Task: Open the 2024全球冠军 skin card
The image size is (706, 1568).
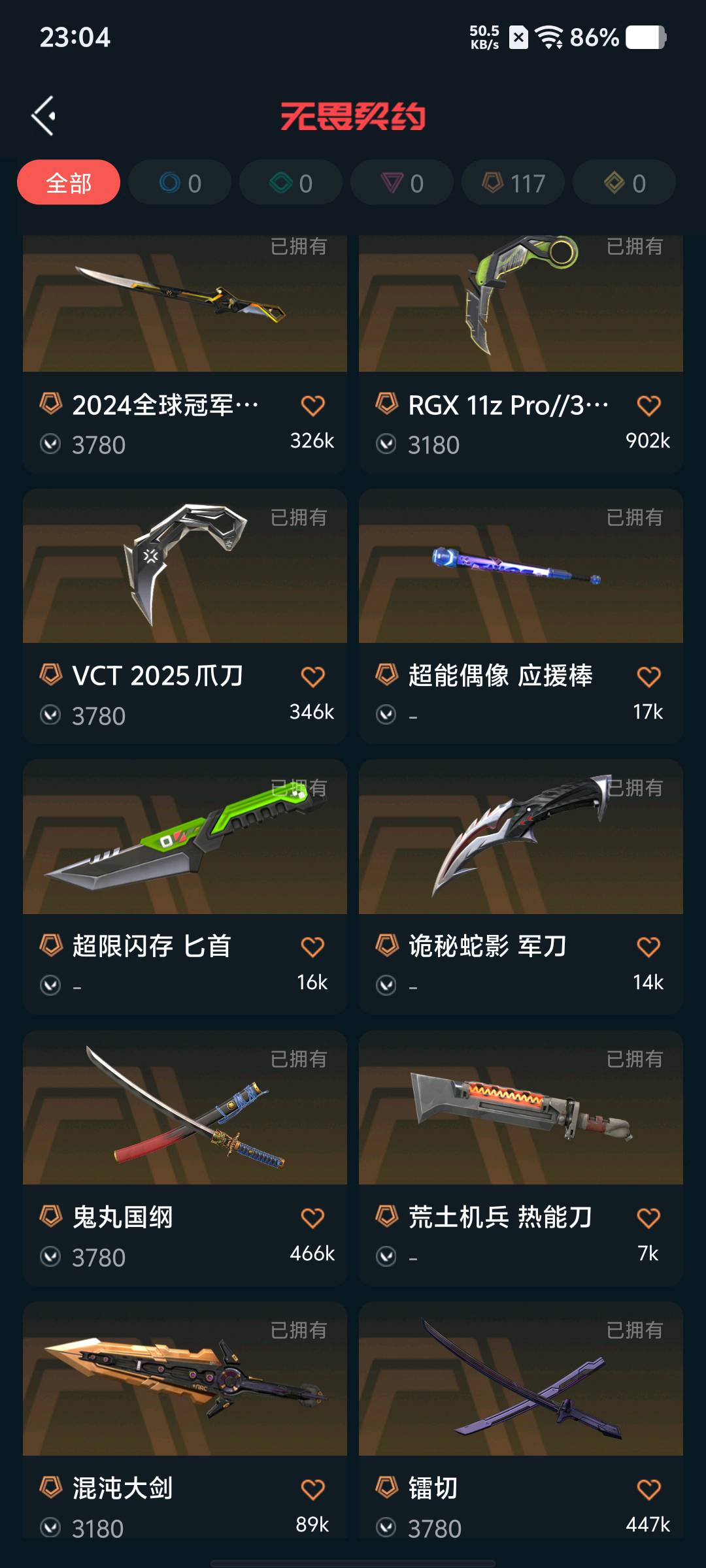Action: 184,304
